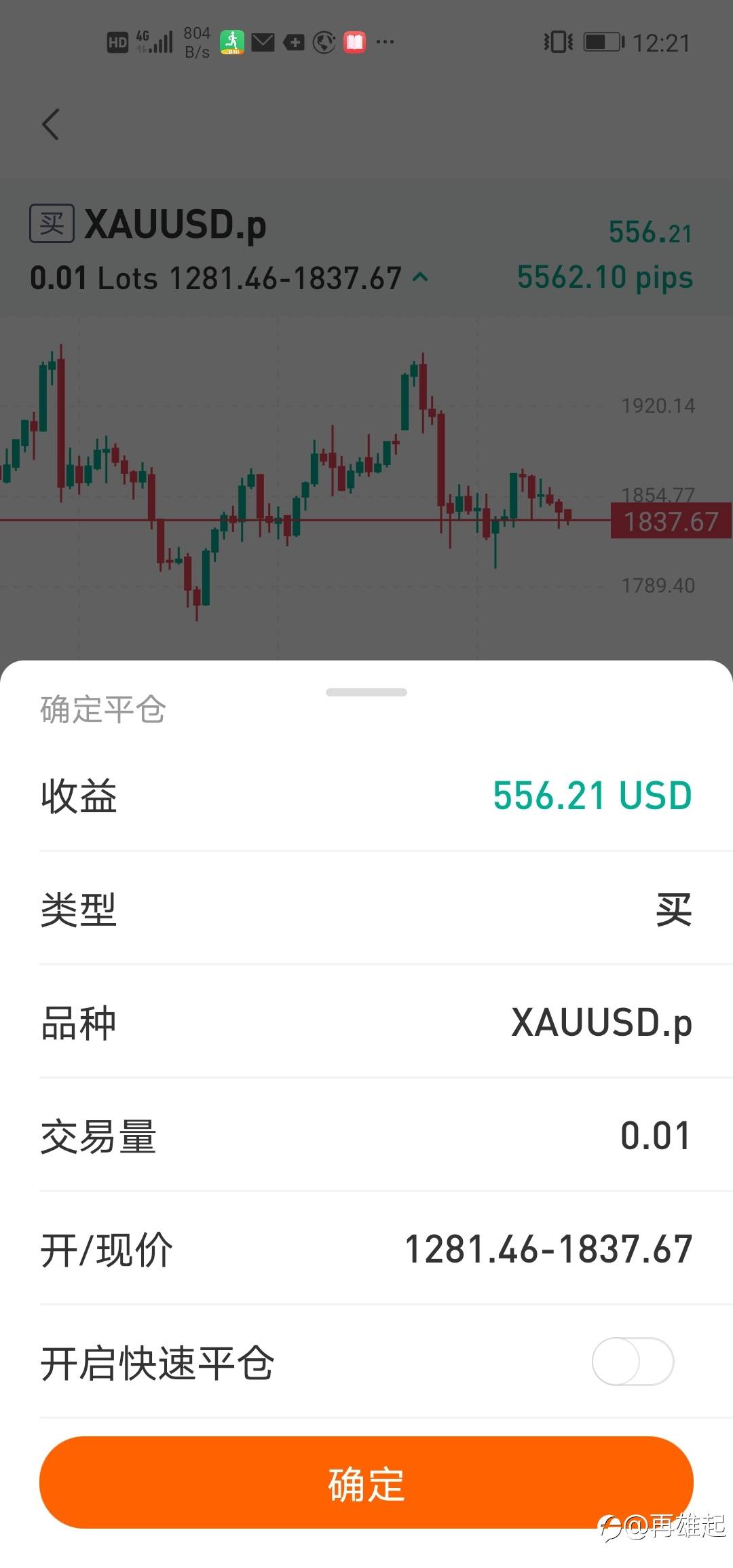Select the 买 (buy) badge beside XAUUSD.p
This screenshot has width=733, height=1568.
tap(51, 224)
